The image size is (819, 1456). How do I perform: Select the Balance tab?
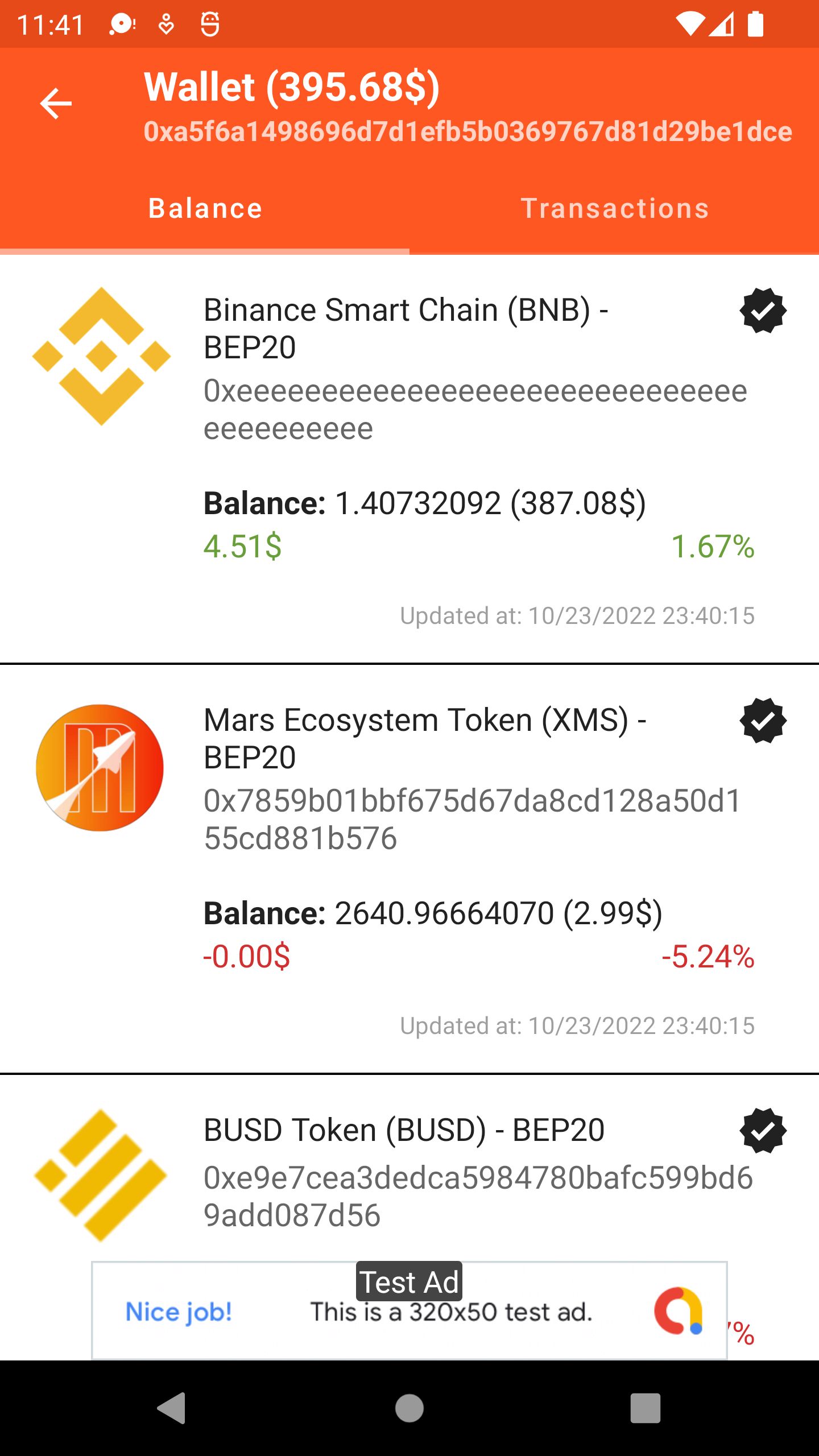pos(205,209)
